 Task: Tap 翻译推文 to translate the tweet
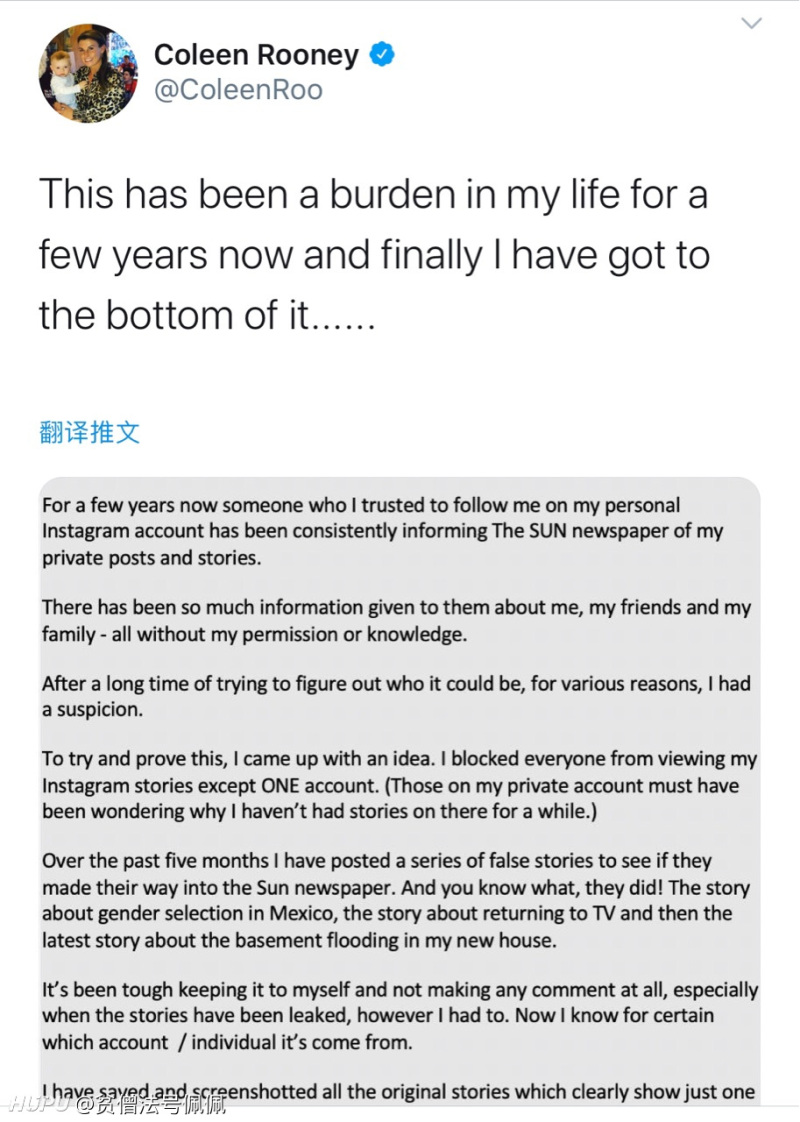(x=90, y=432)
